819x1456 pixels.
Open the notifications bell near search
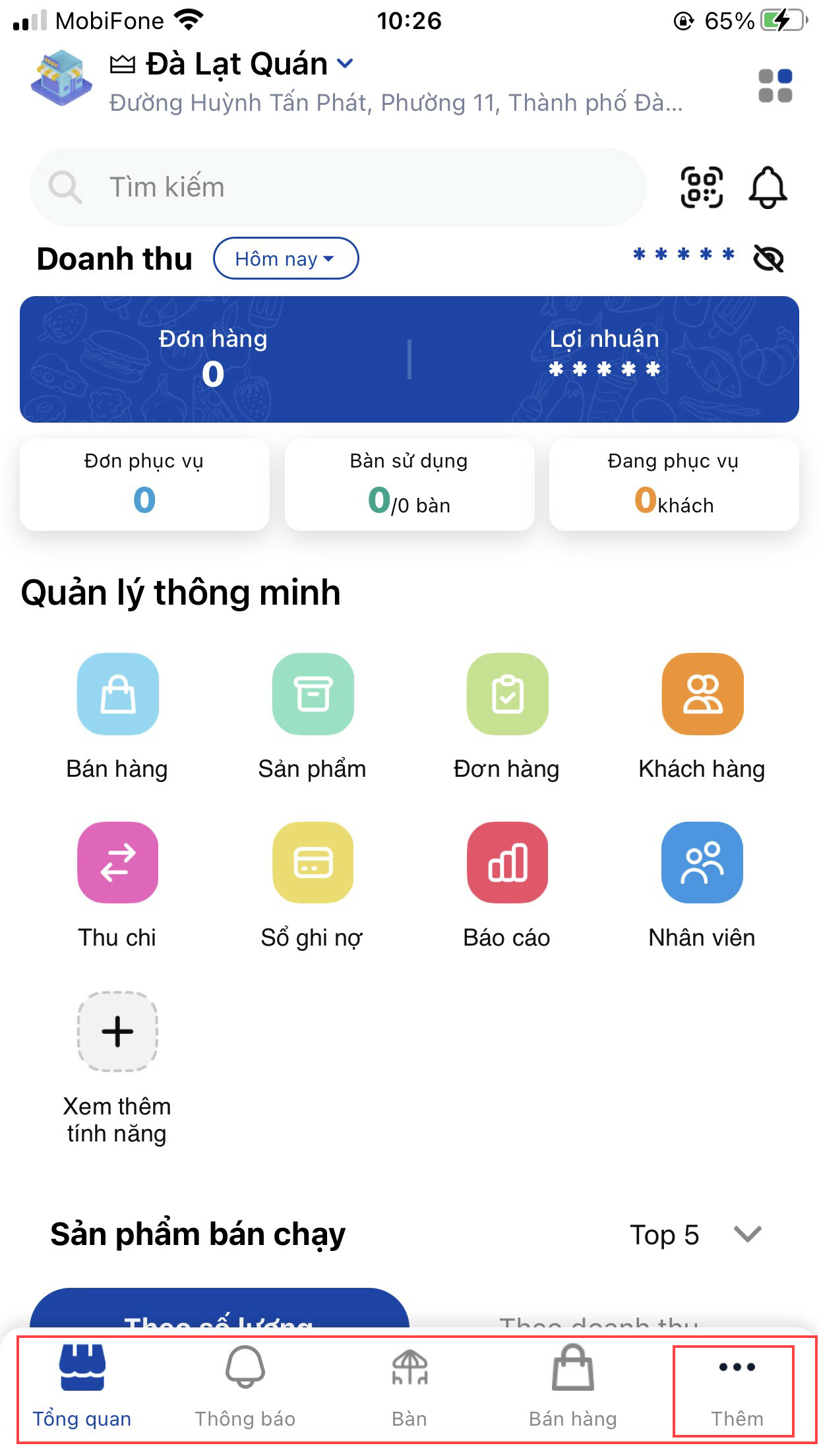[x=768, y=188]
